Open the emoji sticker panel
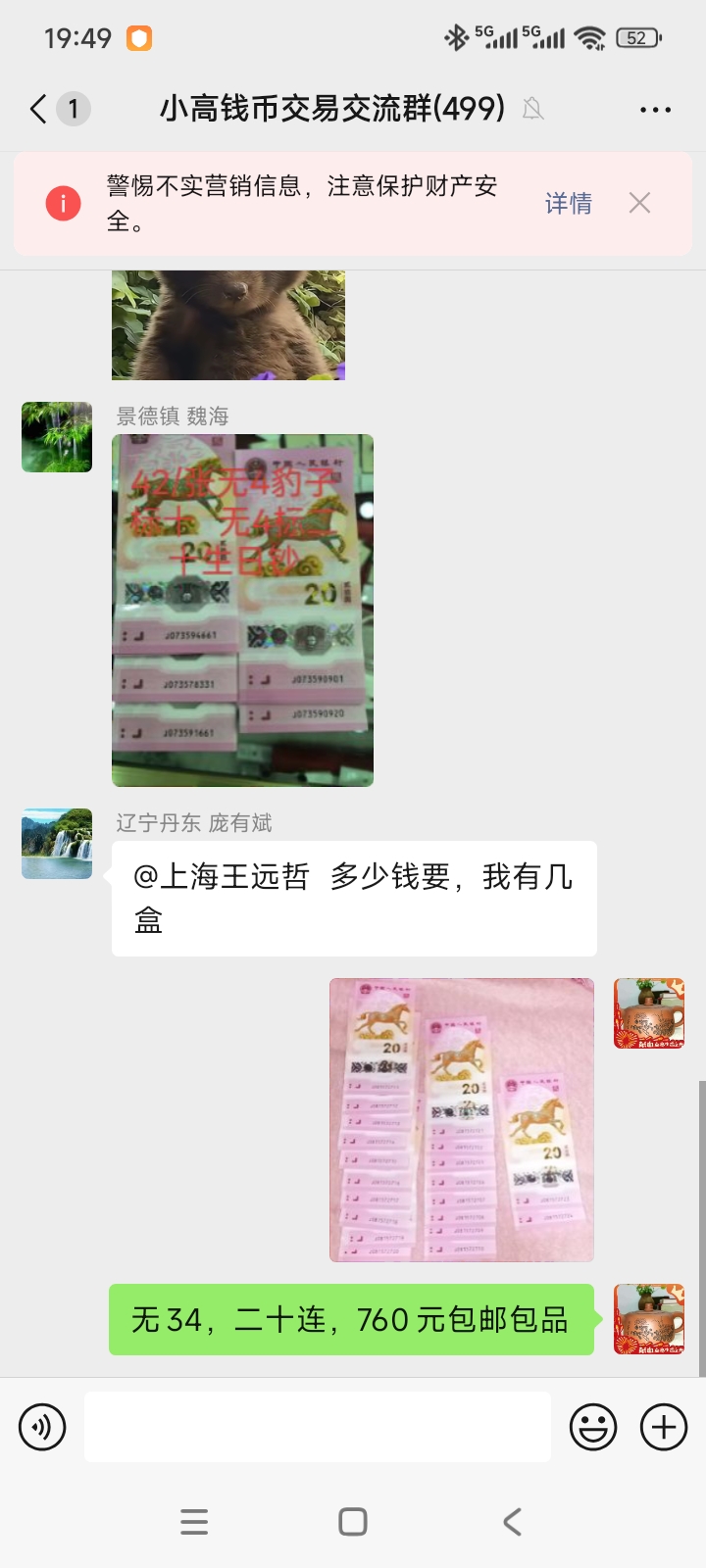The width and height of the screenshot is (706, 1568). point(593,1427)
